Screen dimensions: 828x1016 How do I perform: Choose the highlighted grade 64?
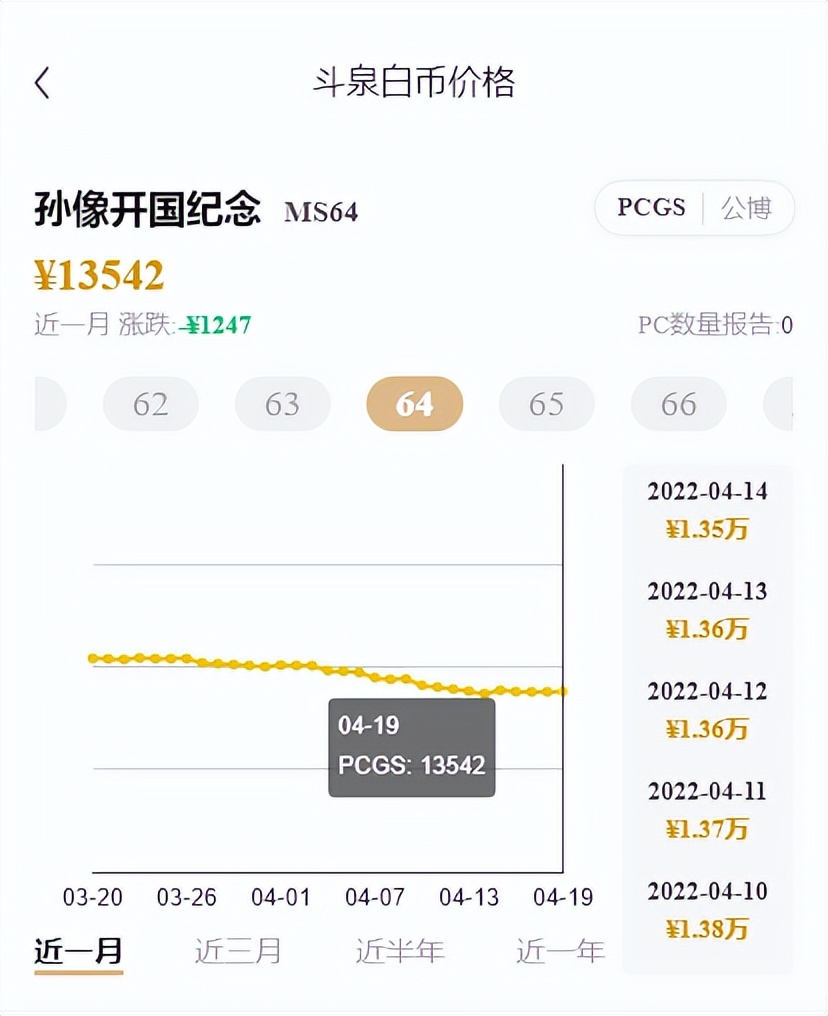tap(414, 404)
